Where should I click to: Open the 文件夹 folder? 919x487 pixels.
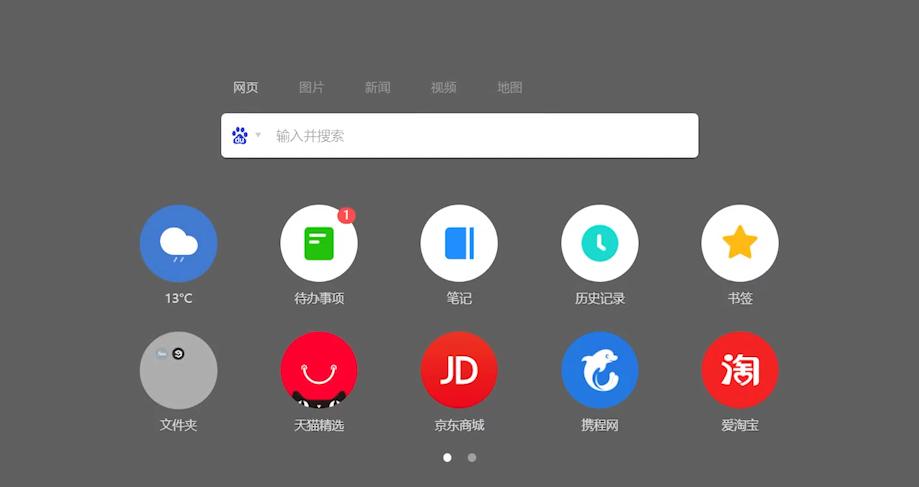pyautogui.click(x=179, y=371)
